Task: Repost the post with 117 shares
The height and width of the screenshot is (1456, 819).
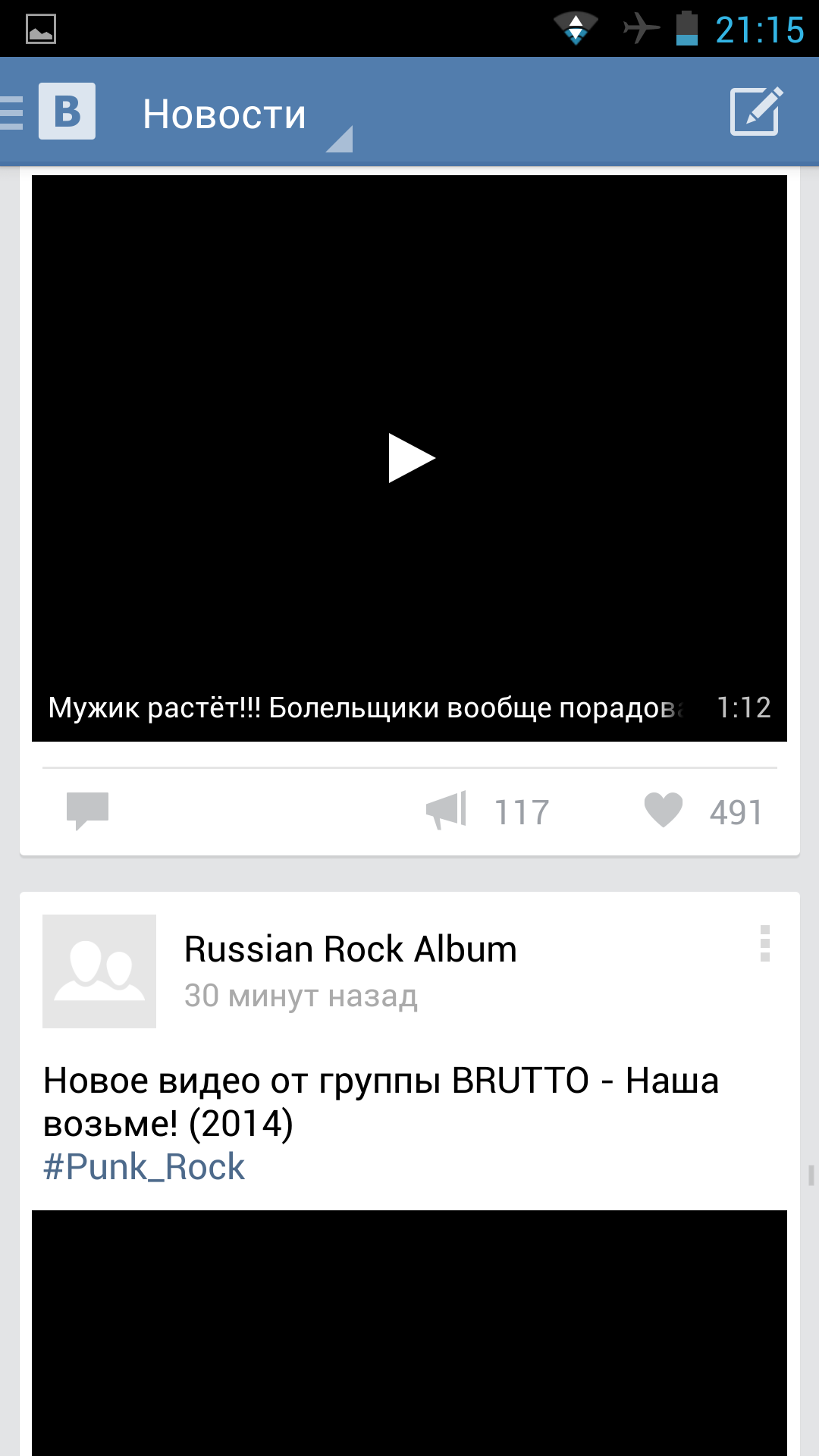Action: (447, 811)
